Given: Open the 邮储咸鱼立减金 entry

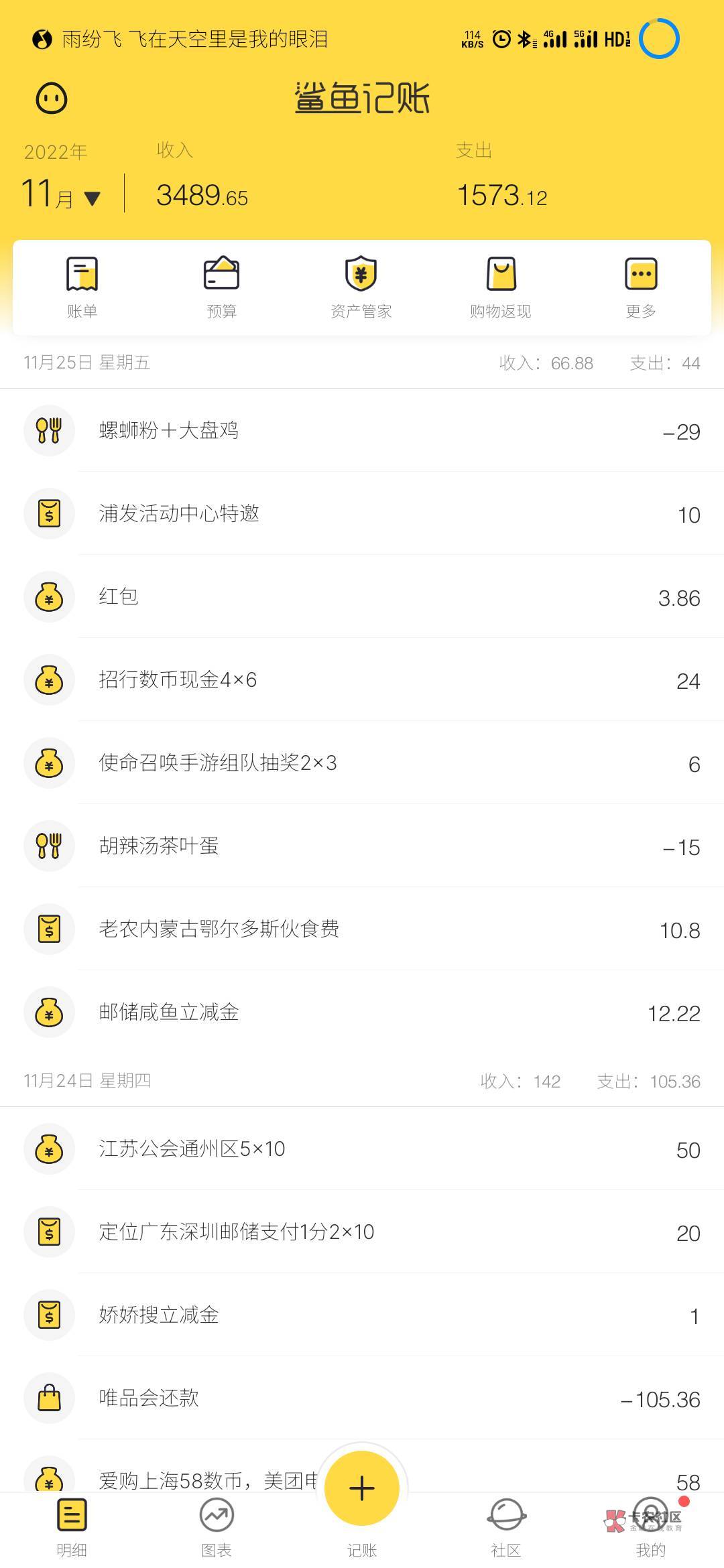Looking at the screenshot, I should (x=362, y=1012).
